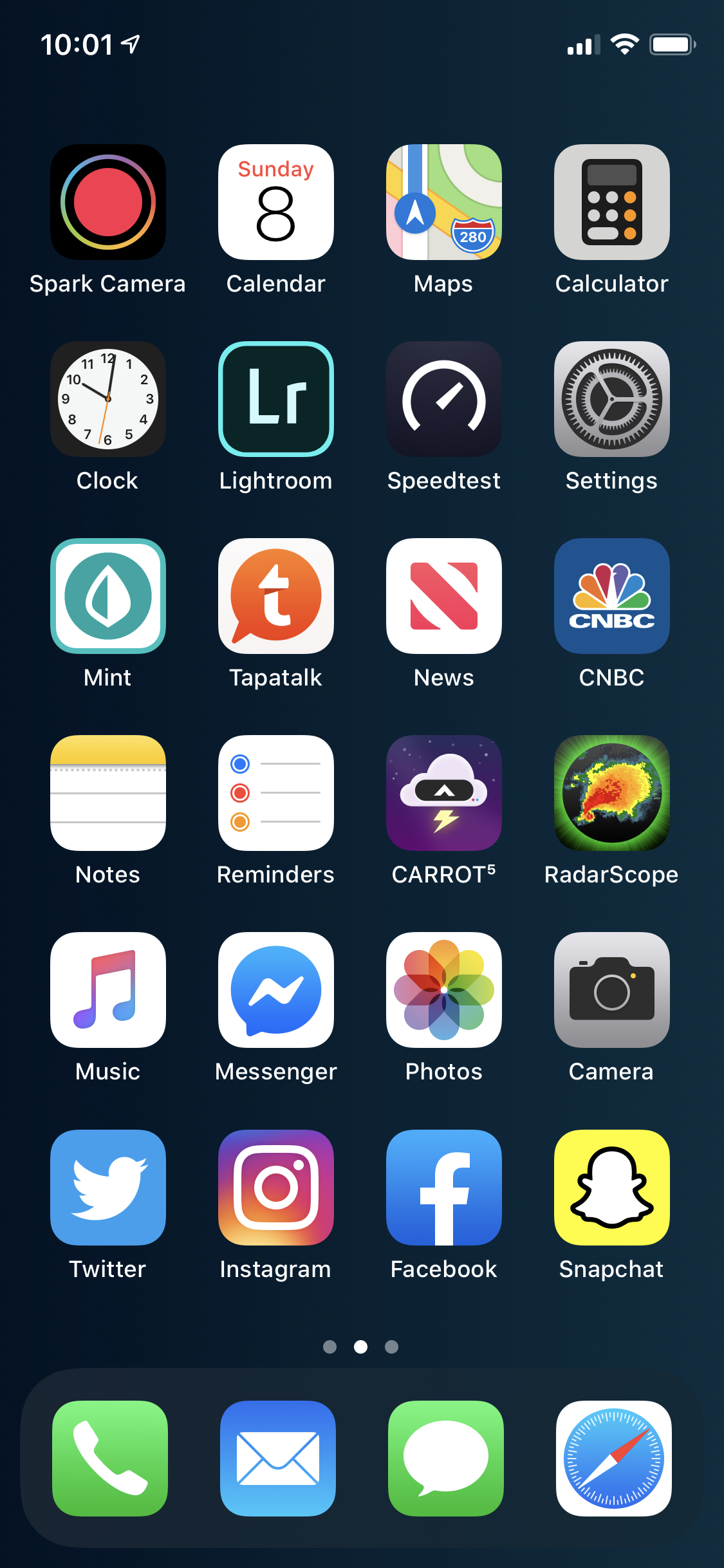This screenshot has width=724, height=1568.
Task: Launch the Calendar app
Action: point(276,202)
